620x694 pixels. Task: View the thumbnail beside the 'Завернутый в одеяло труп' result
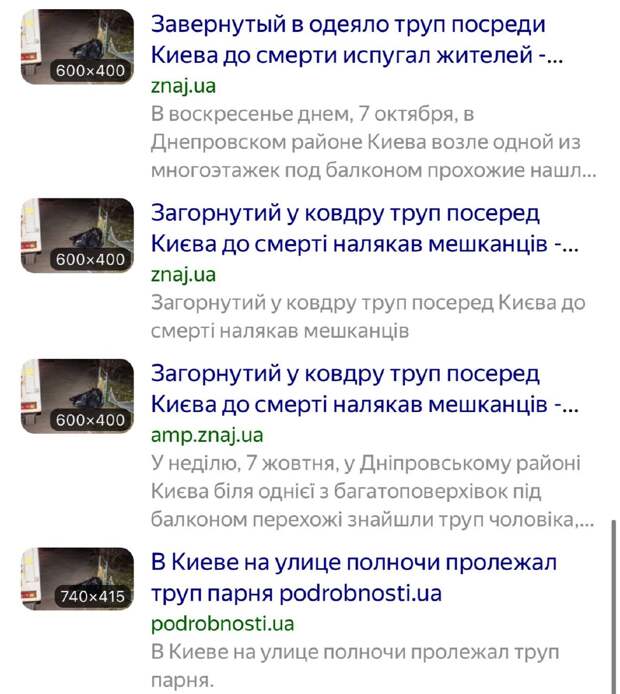[77, 46]
